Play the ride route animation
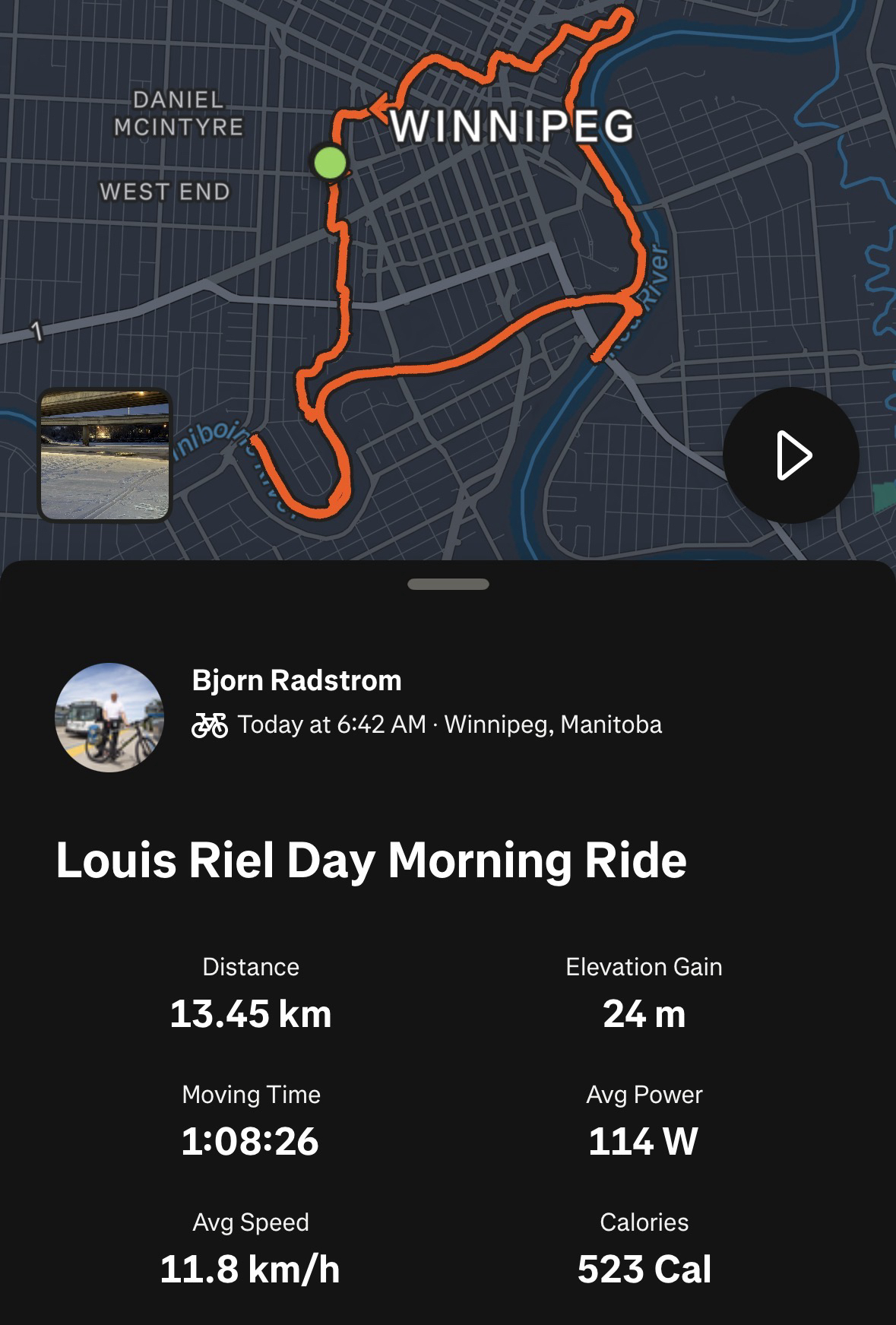 (790, 455)
